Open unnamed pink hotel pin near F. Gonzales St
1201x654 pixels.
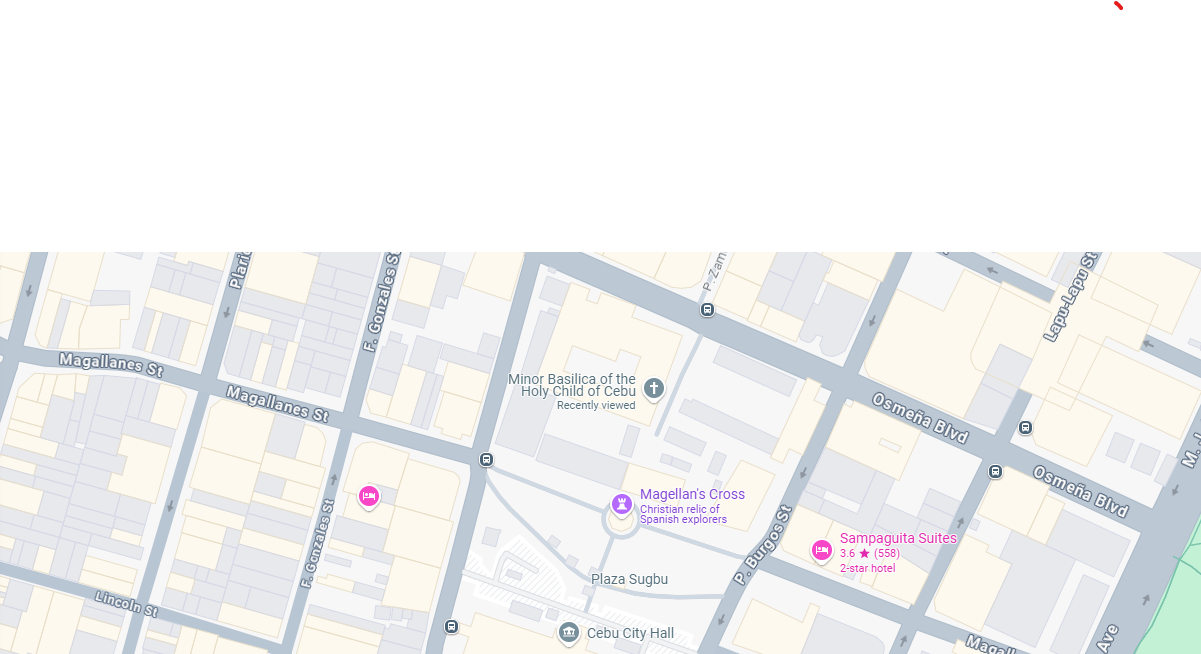pyautogui.click(x=368, y=495)
